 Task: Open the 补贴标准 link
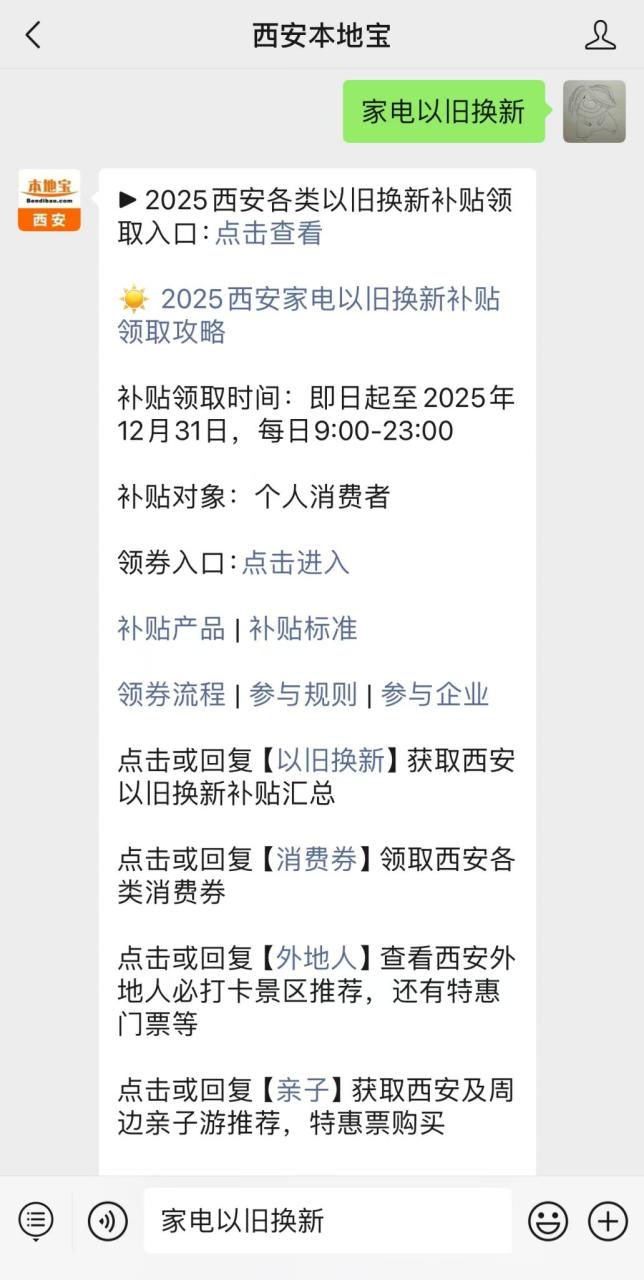click(x=303, y=628)
